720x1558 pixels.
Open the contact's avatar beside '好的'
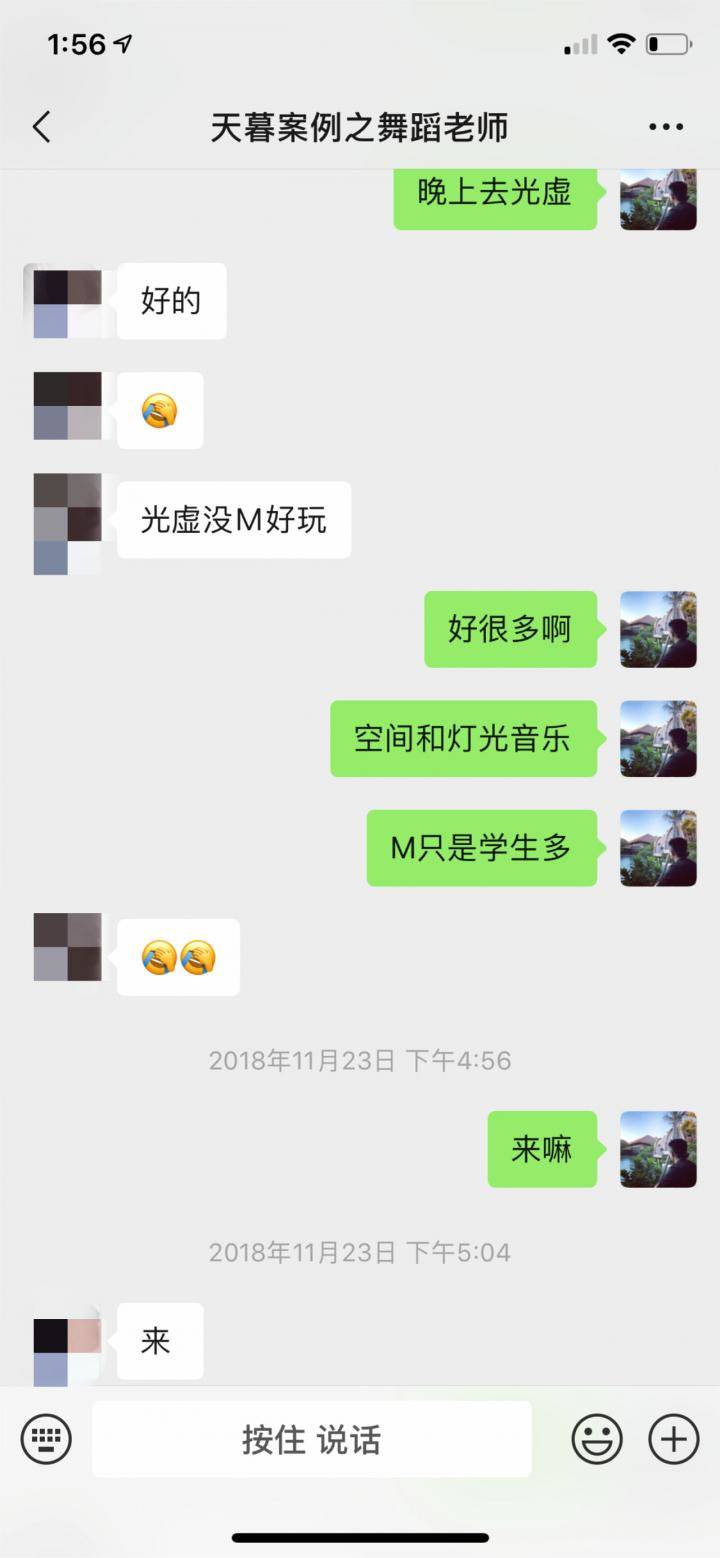pyautogui.click(x=66, y=301)
